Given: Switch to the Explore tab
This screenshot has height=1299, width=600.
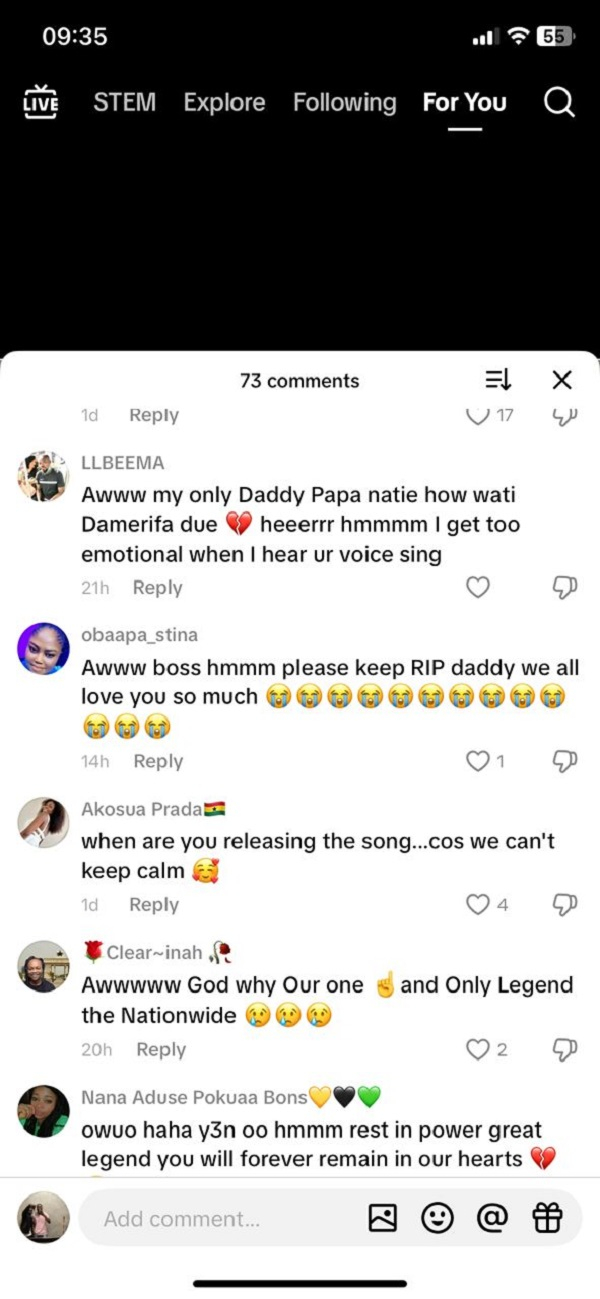Looking at the screenshot, I should 224,102.
